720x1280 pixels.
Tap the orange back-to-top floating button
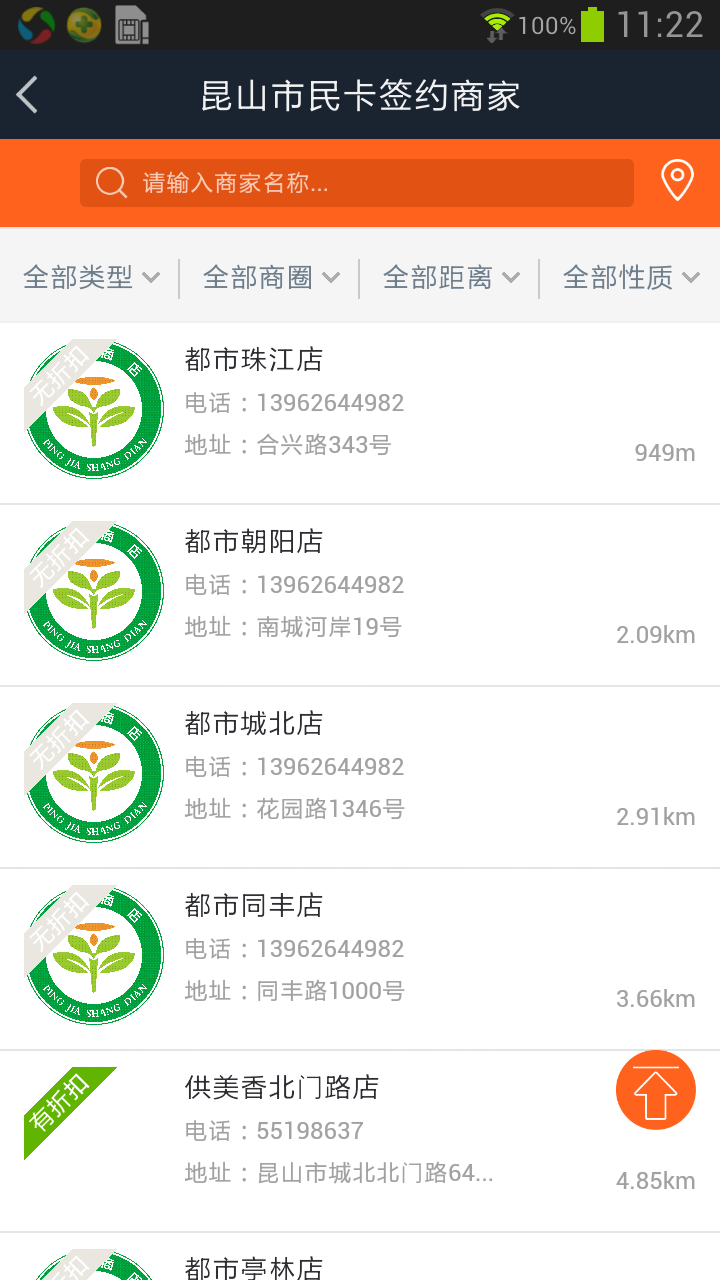(655, 1089)
